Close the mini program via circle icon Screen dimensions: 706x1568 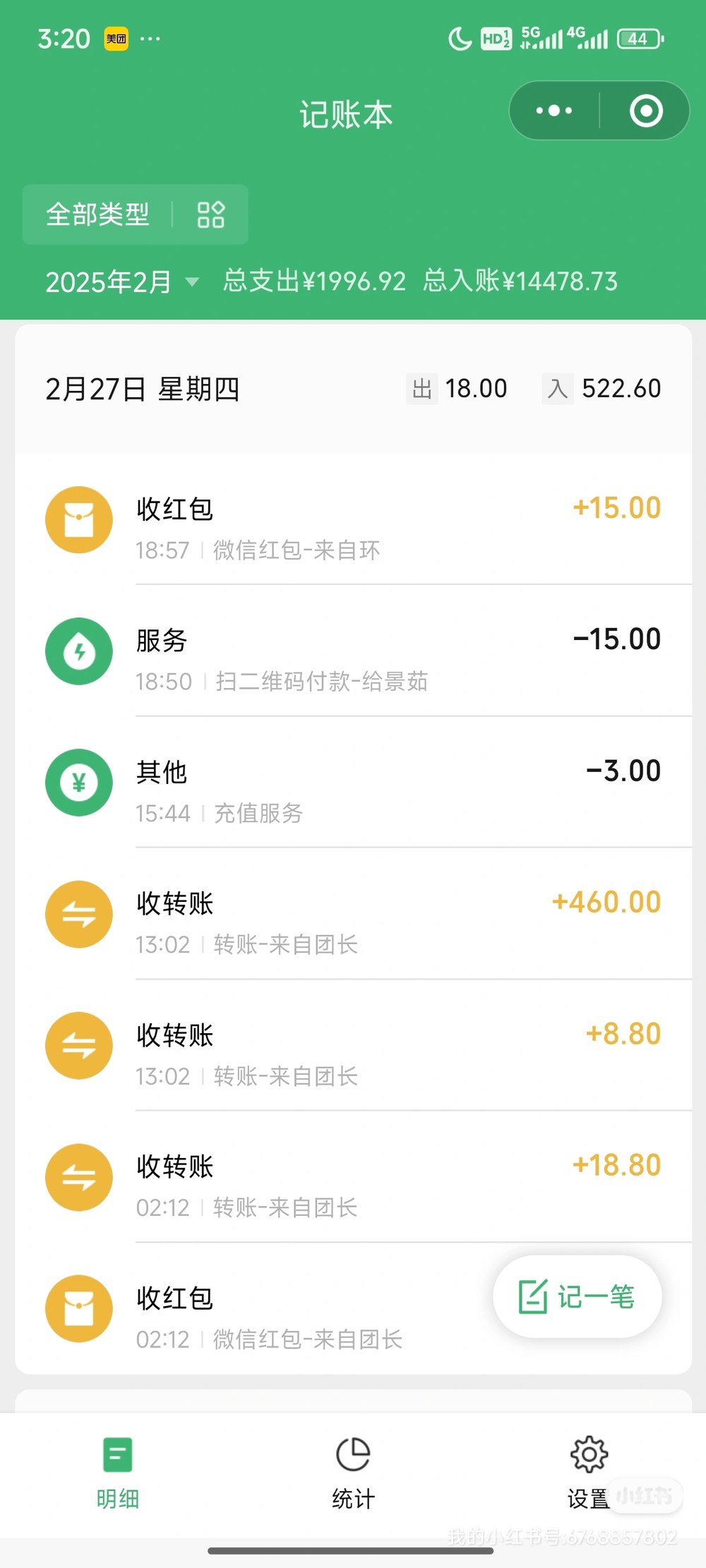tap(646, 111)
